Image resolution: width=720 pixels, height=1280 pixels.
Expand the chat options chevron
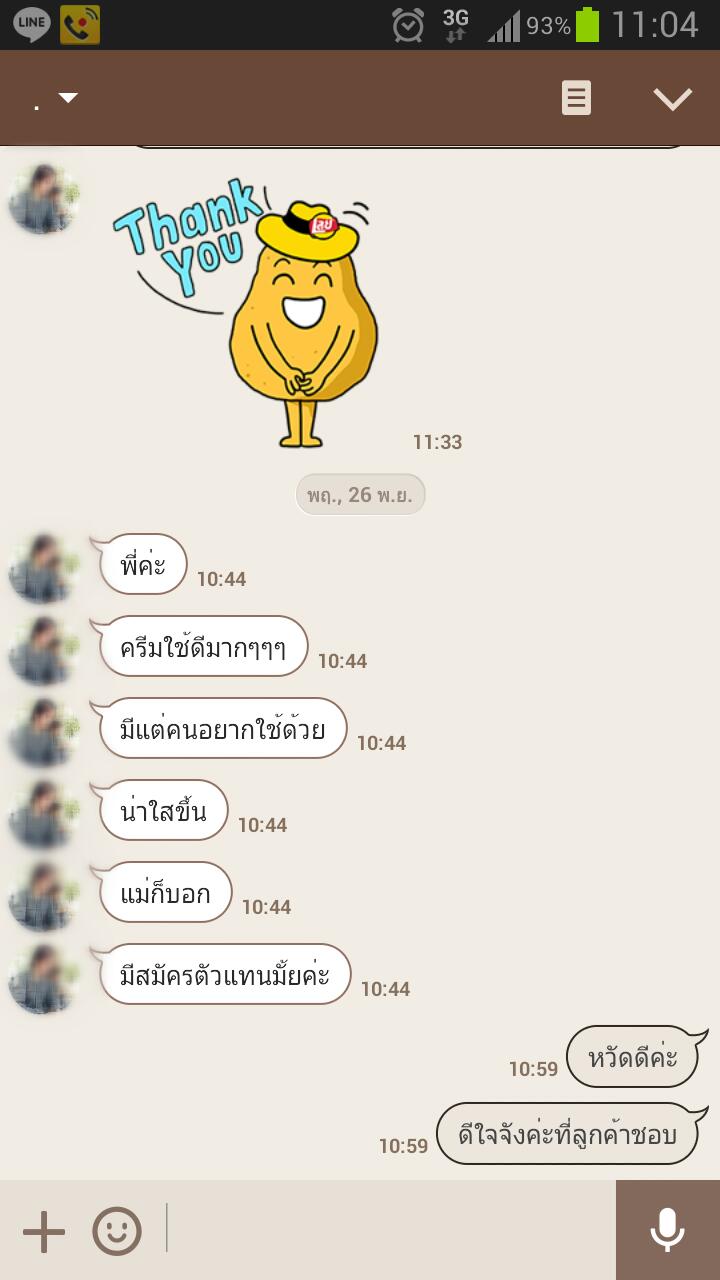point(672,98)
